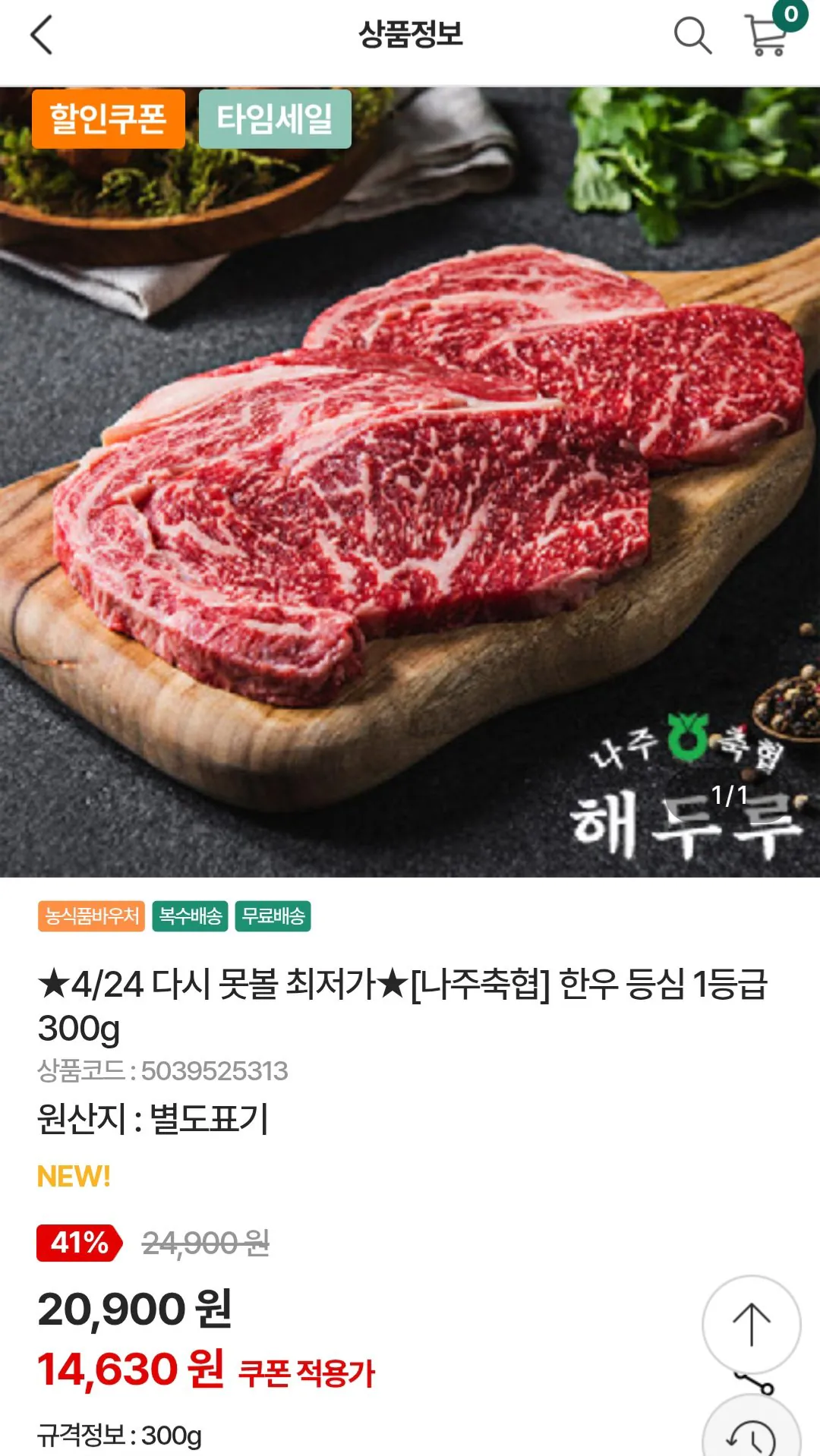Image resolution: width=820 pixels, height=1456 pixels.
Task: Tap the 농식품바우처 tag
Action: [x=90, y=918]
